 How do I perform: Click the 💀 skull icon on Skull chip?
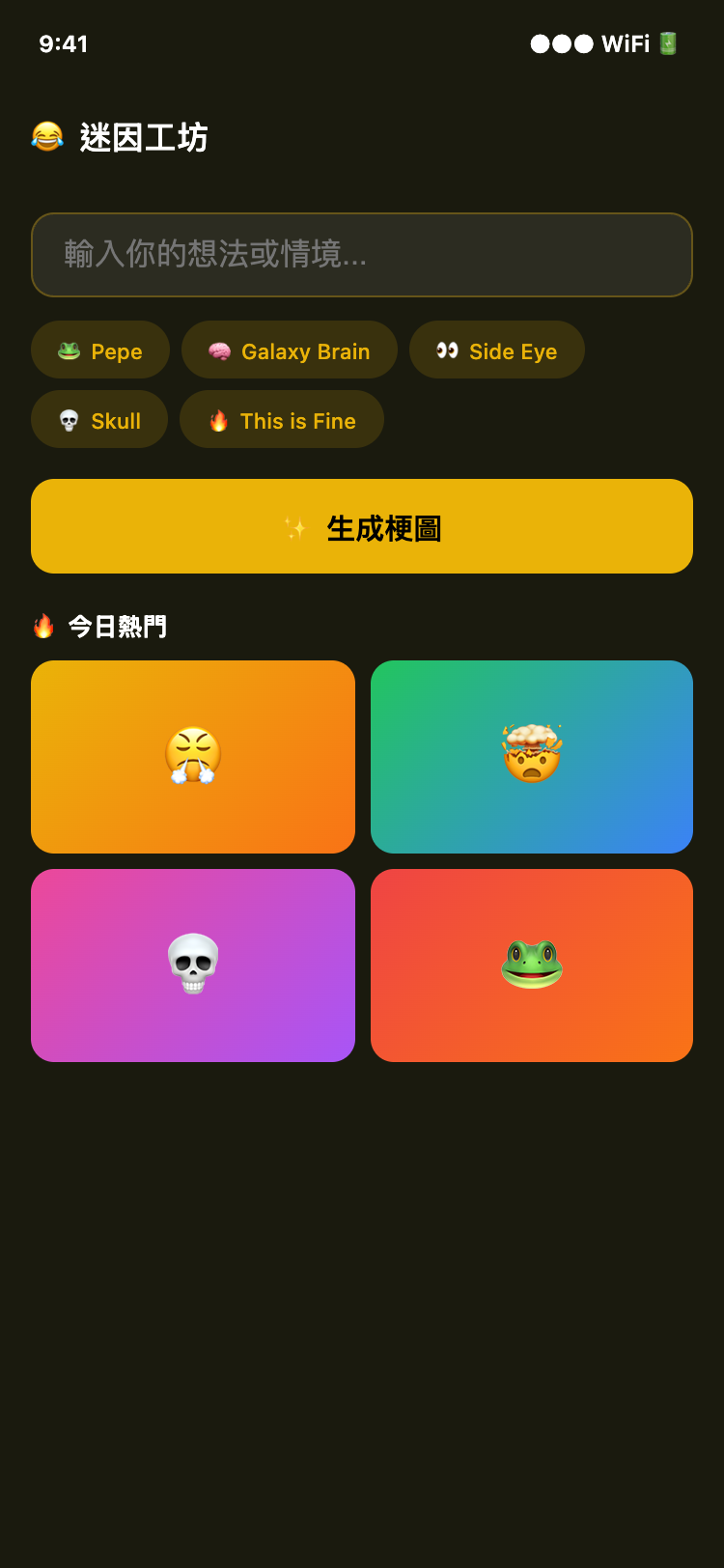click(68, 420)
